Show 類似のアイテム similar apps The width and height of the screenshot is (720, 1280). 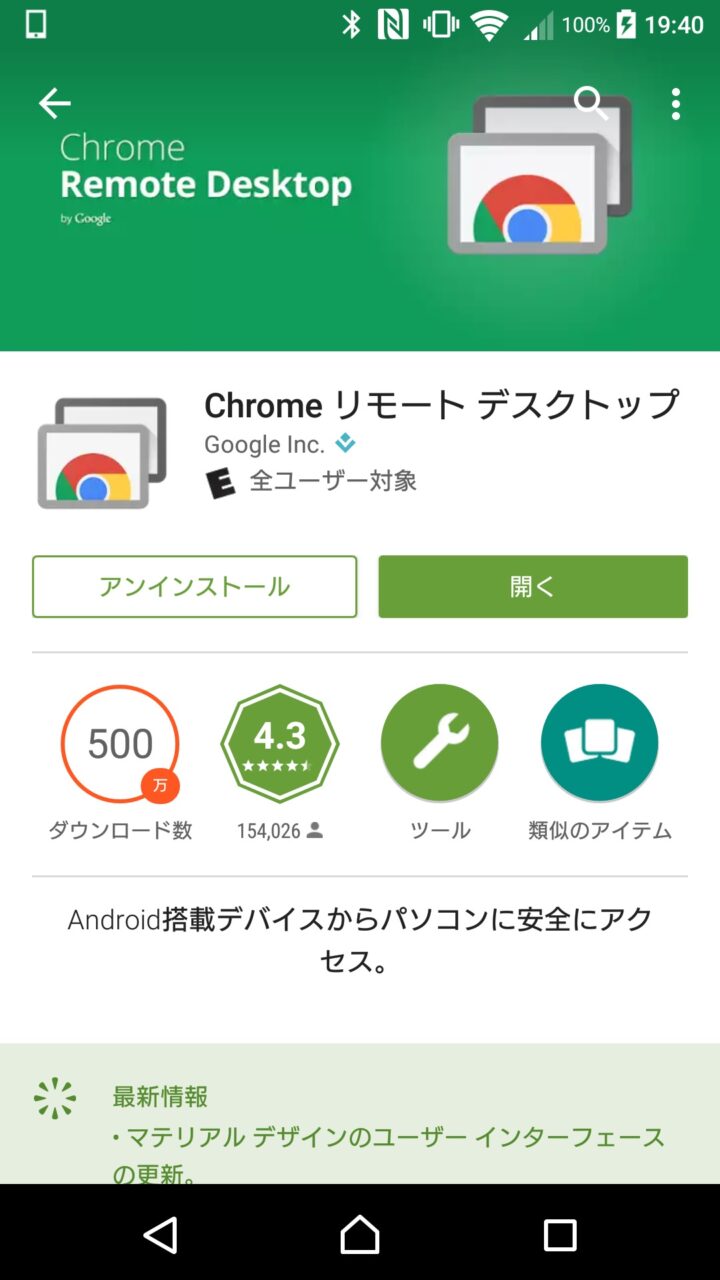click(599, 744)
